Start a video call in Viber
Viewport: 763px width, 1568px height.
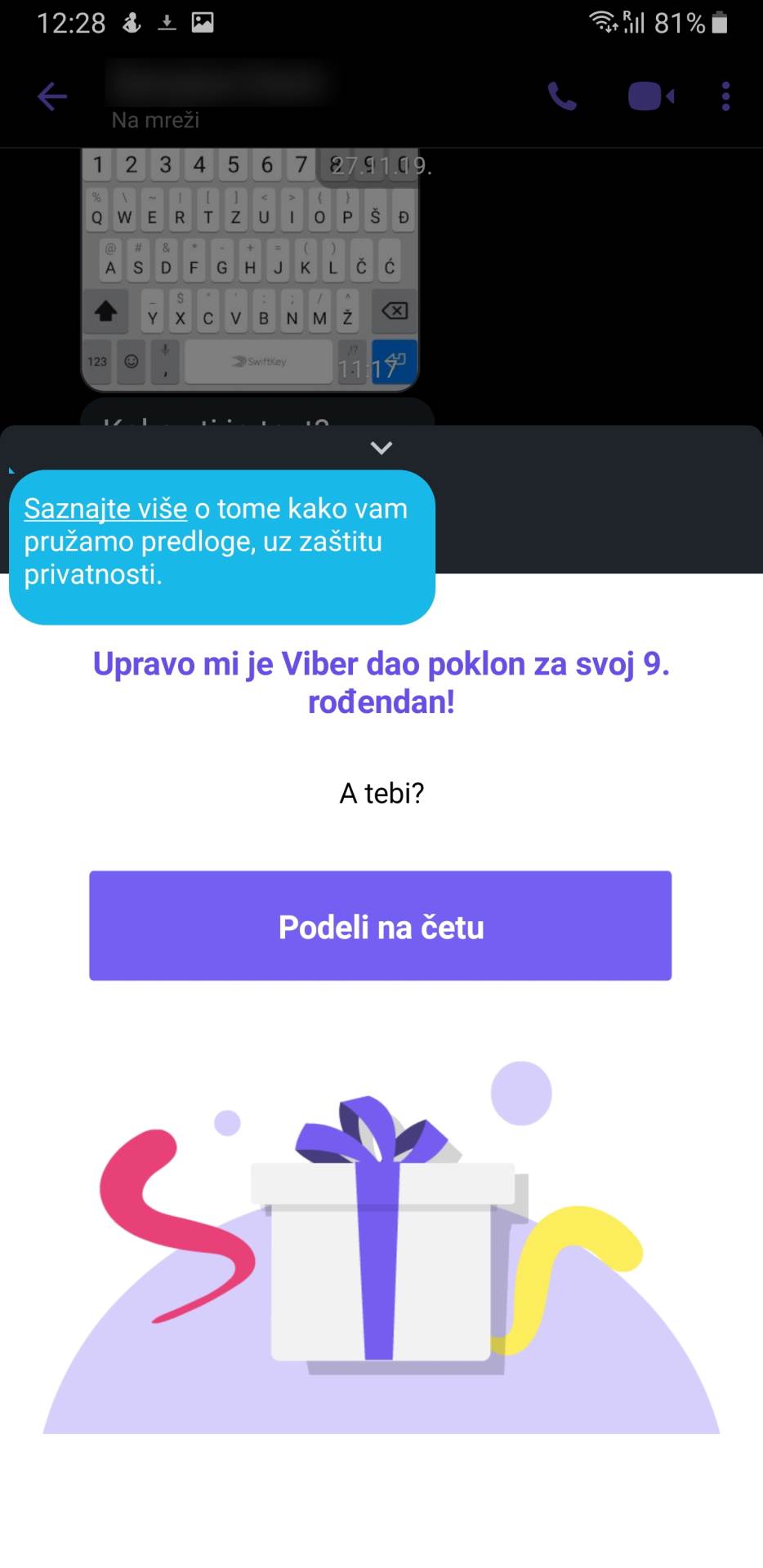pos(649,96)
